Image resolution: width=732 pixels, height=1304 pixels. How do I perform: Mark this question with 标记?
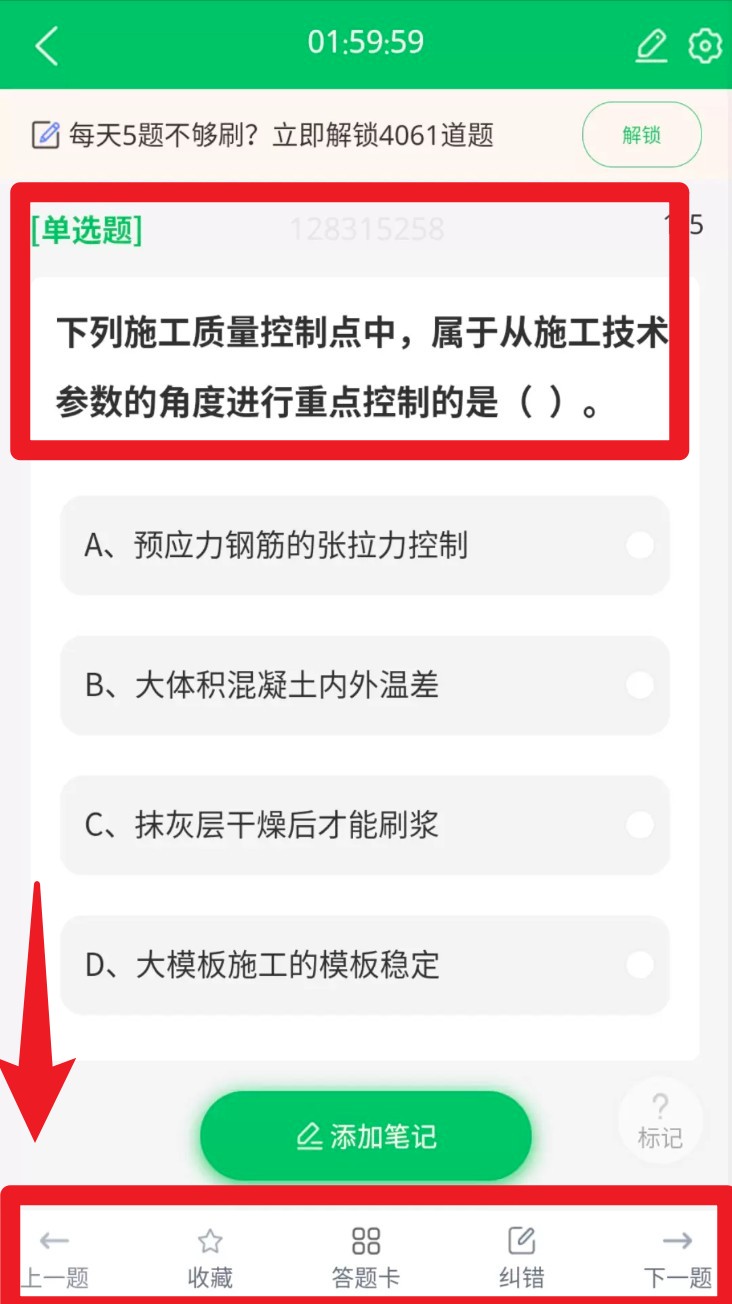660,1120
